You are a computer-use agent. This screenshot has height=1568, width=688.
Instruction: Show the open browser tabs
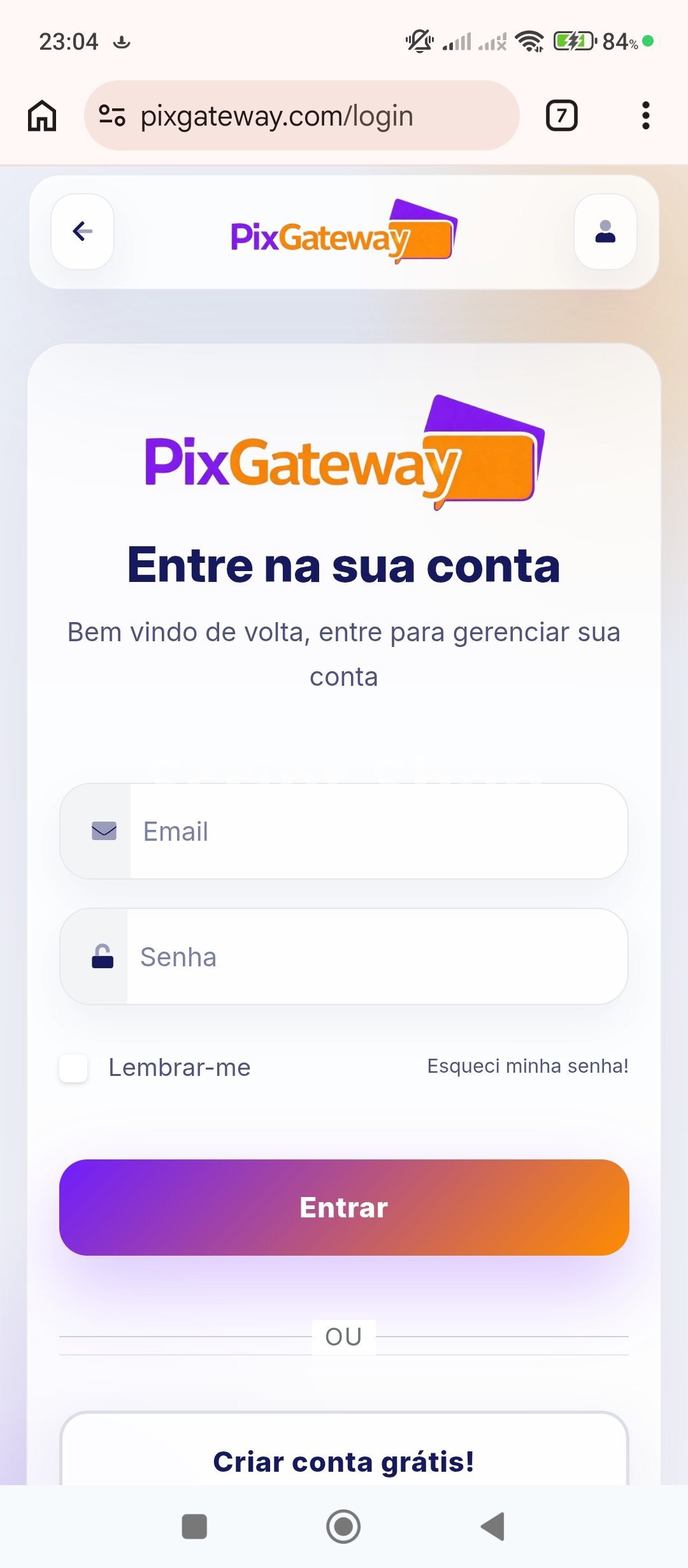(x=561, y=116)
